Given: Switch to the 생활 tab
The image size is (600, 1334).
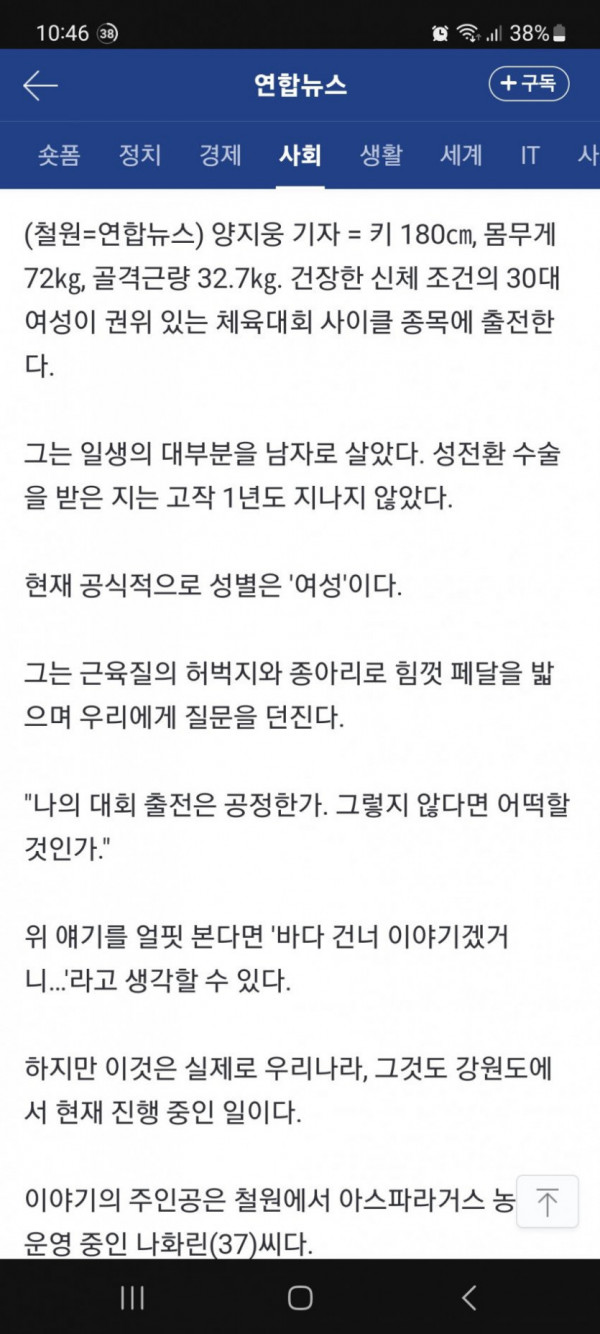Looking at the screenshot, I should coord(381,155).
